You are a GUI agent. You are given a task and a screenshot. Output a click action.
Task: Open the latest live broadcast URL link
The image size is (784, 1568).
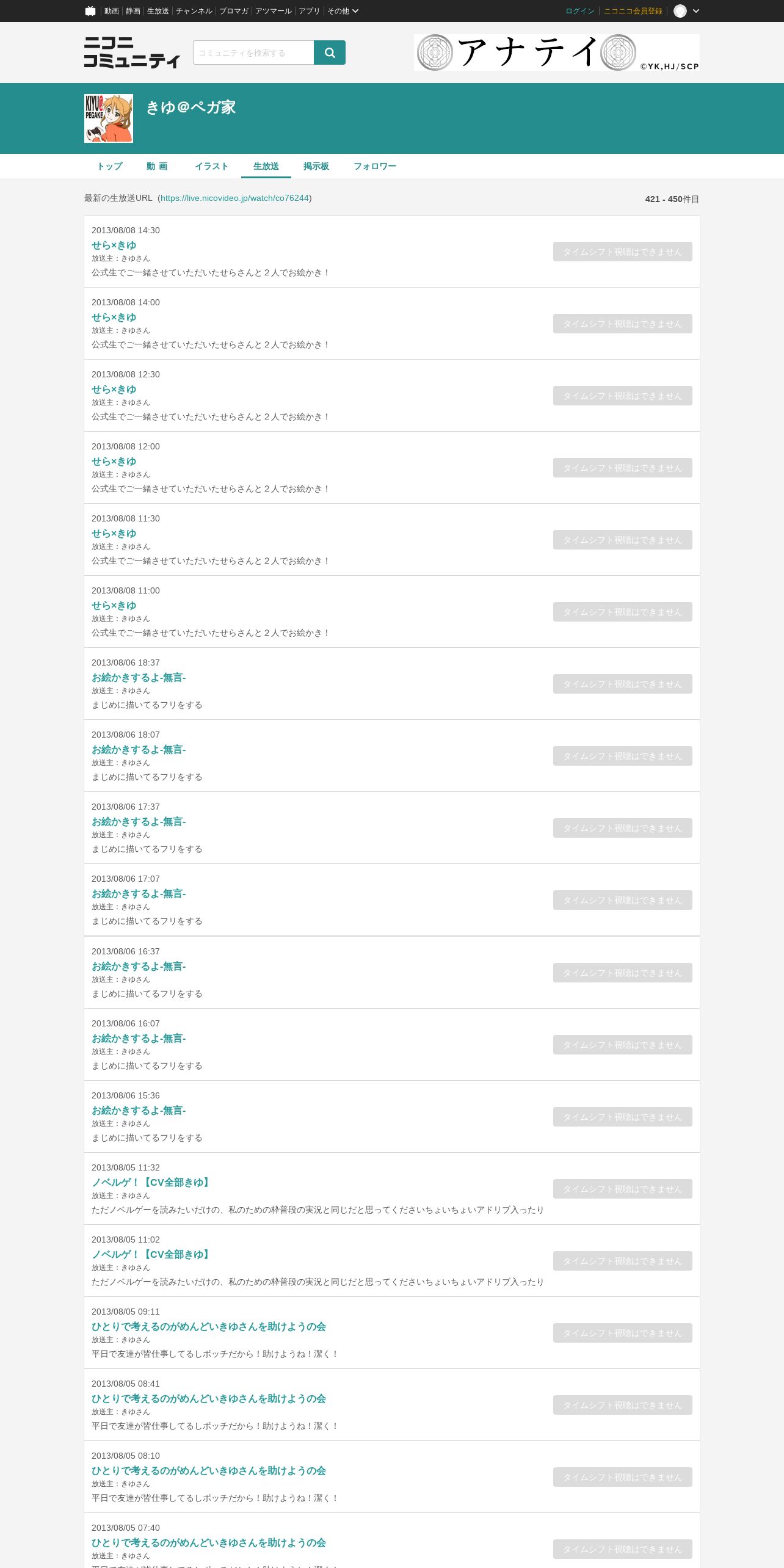click(234, 198)
